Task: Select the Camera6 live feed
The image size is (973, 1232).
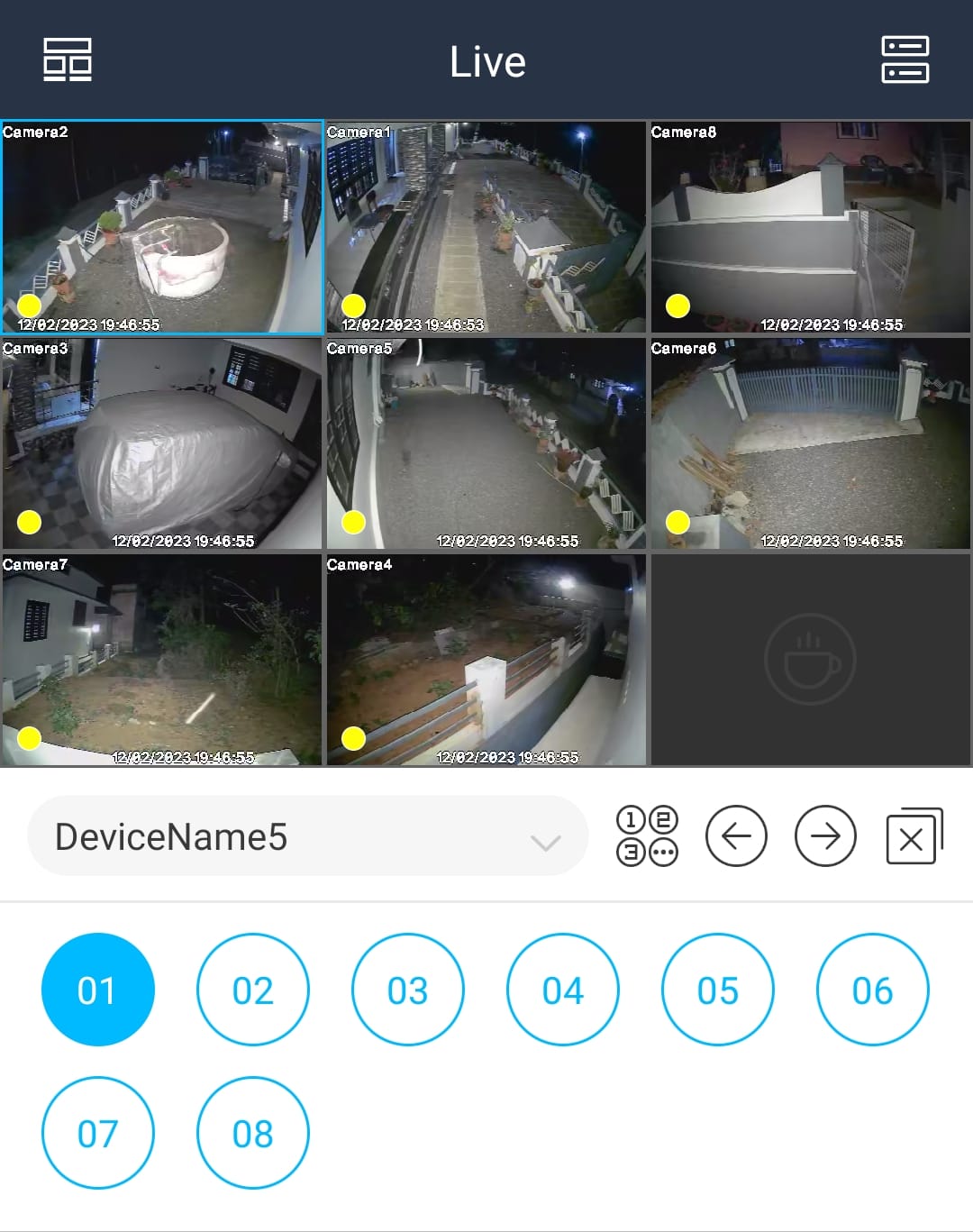Action: click(811, 443)
